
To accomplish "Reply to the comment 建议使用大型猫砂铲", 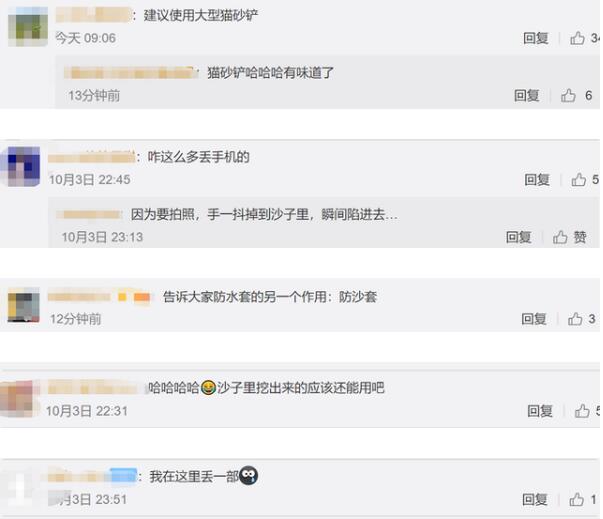I will click(536, 38).
